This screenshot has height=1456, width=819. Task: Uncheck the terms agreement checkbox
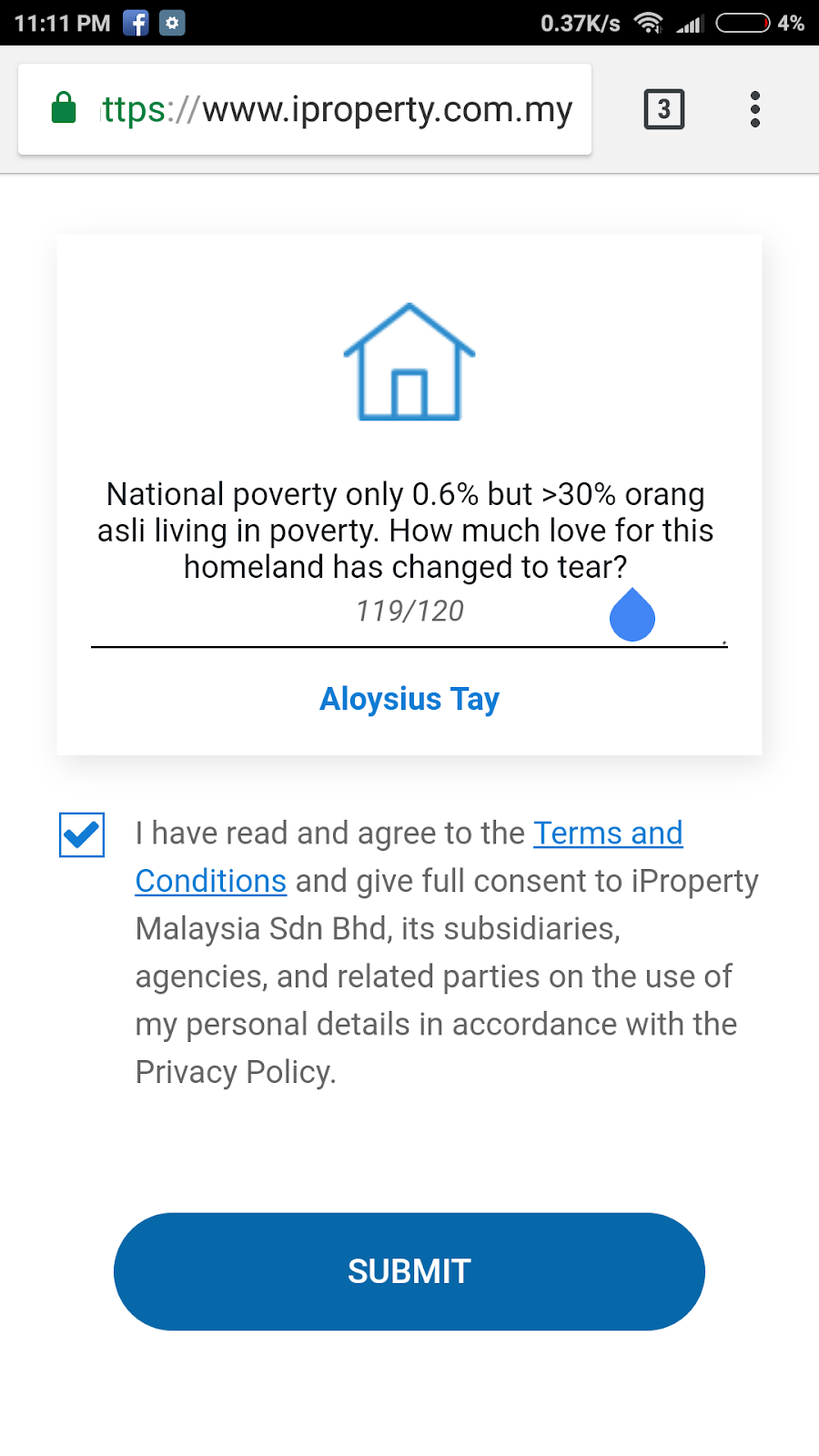[x=82, y=834]
